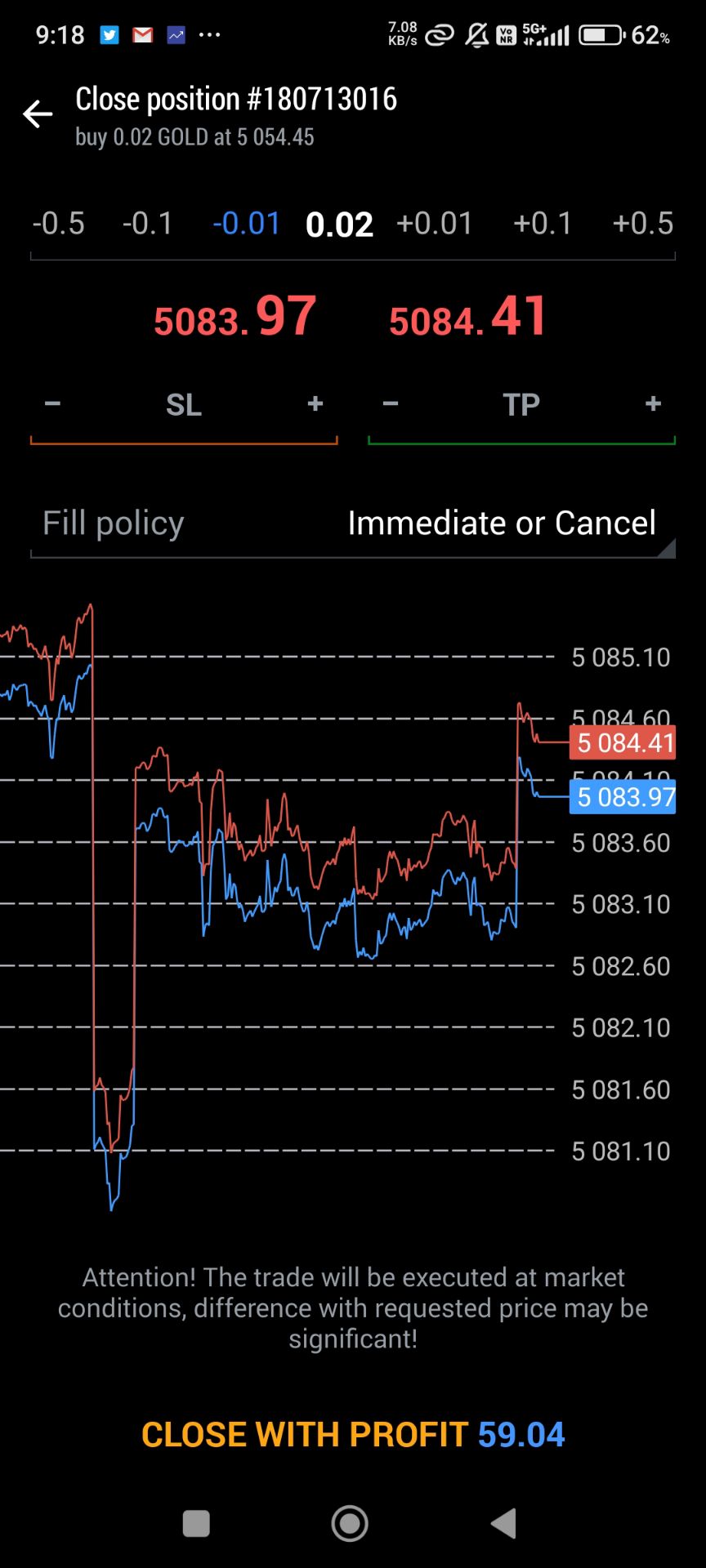Image resolution: width=706 pixels, height=1568 pixels.
Task: Tap minus on the TP field
Action: coord(391,404)
